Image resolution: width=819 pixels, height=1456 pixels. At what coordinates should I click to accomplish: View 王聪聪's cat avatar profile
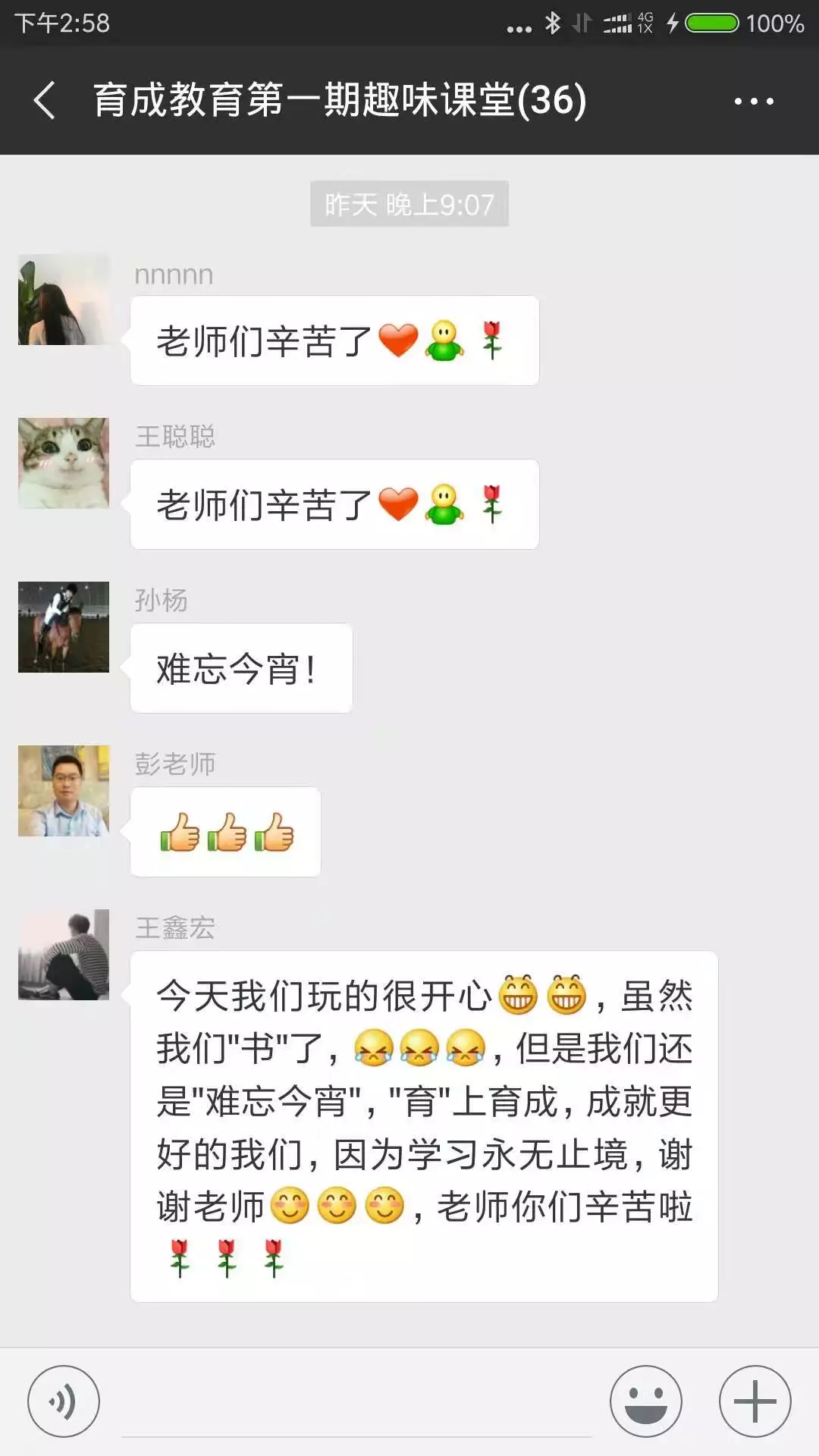(x=64, y=463)
